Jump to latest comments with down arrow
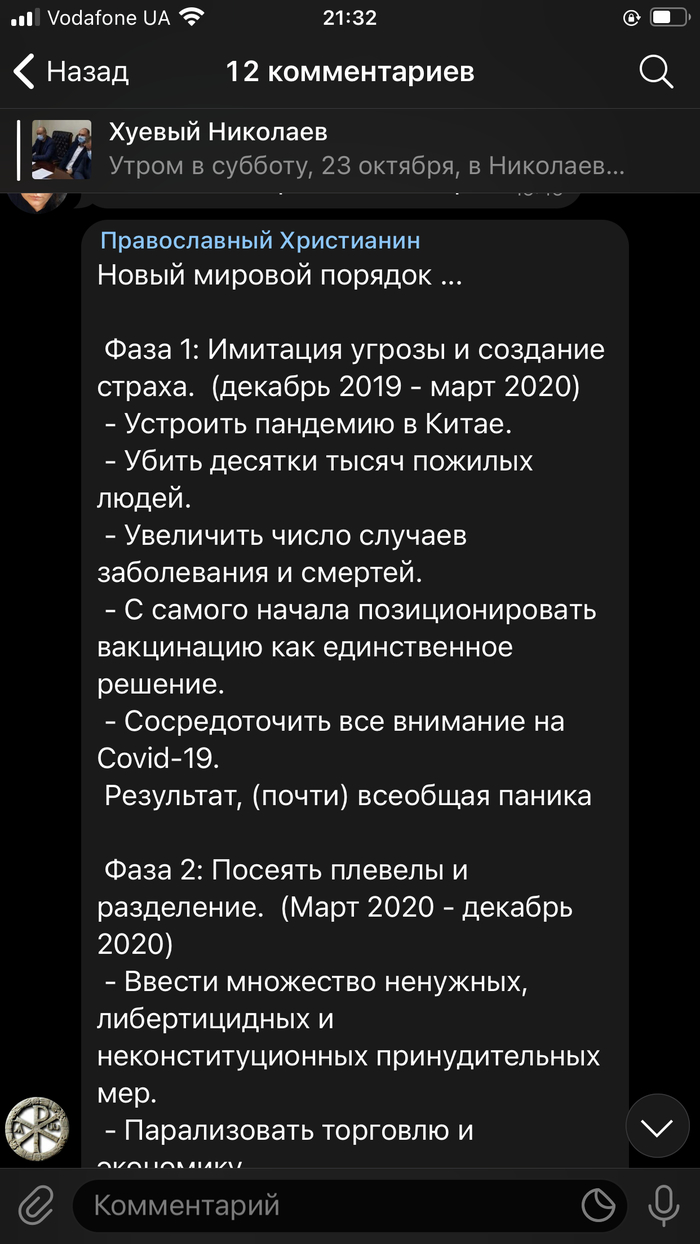 pos(657,1129)
